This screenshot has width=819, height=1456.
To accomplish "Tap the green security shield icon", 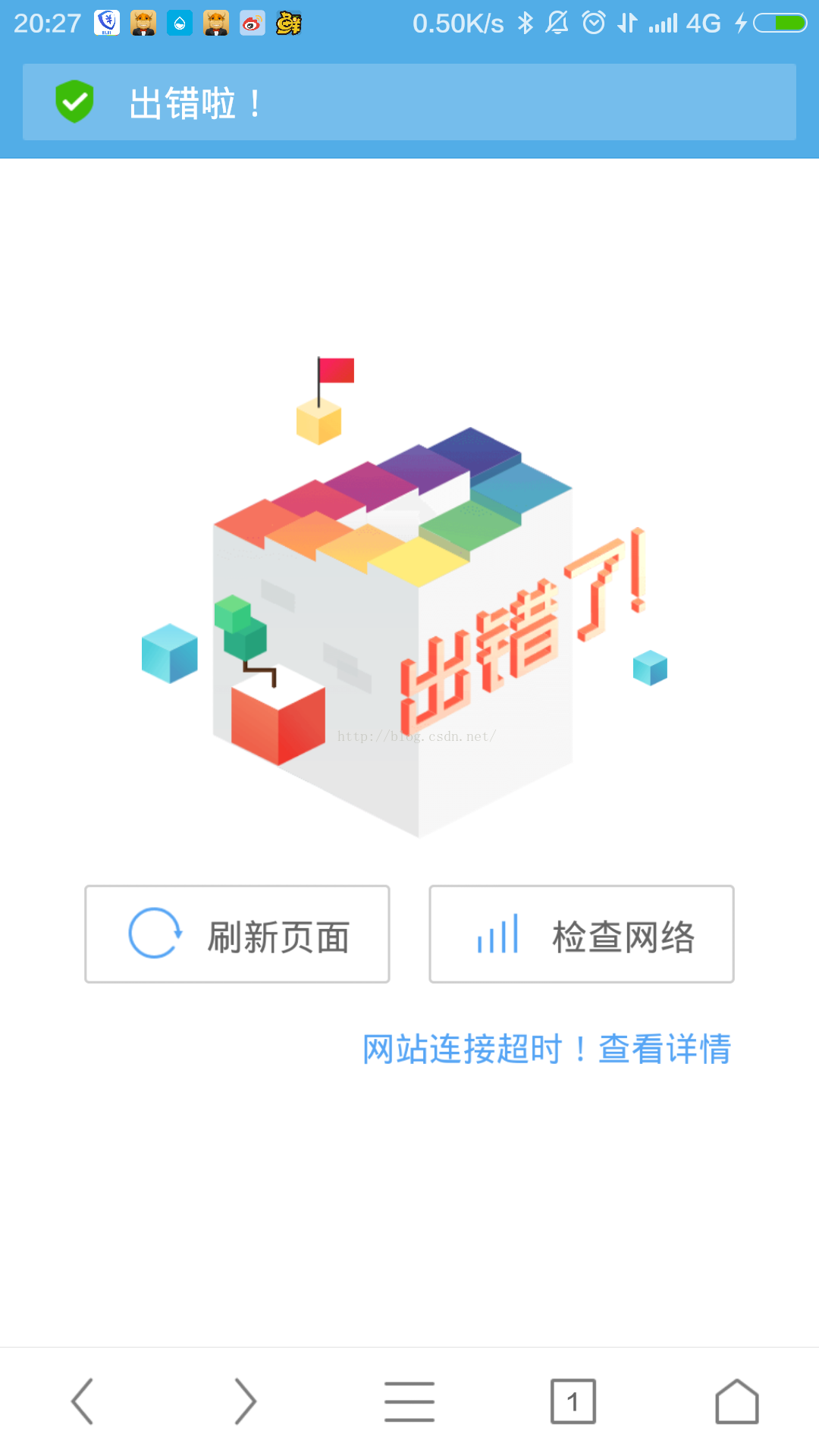I will click(x=74, y=102).
